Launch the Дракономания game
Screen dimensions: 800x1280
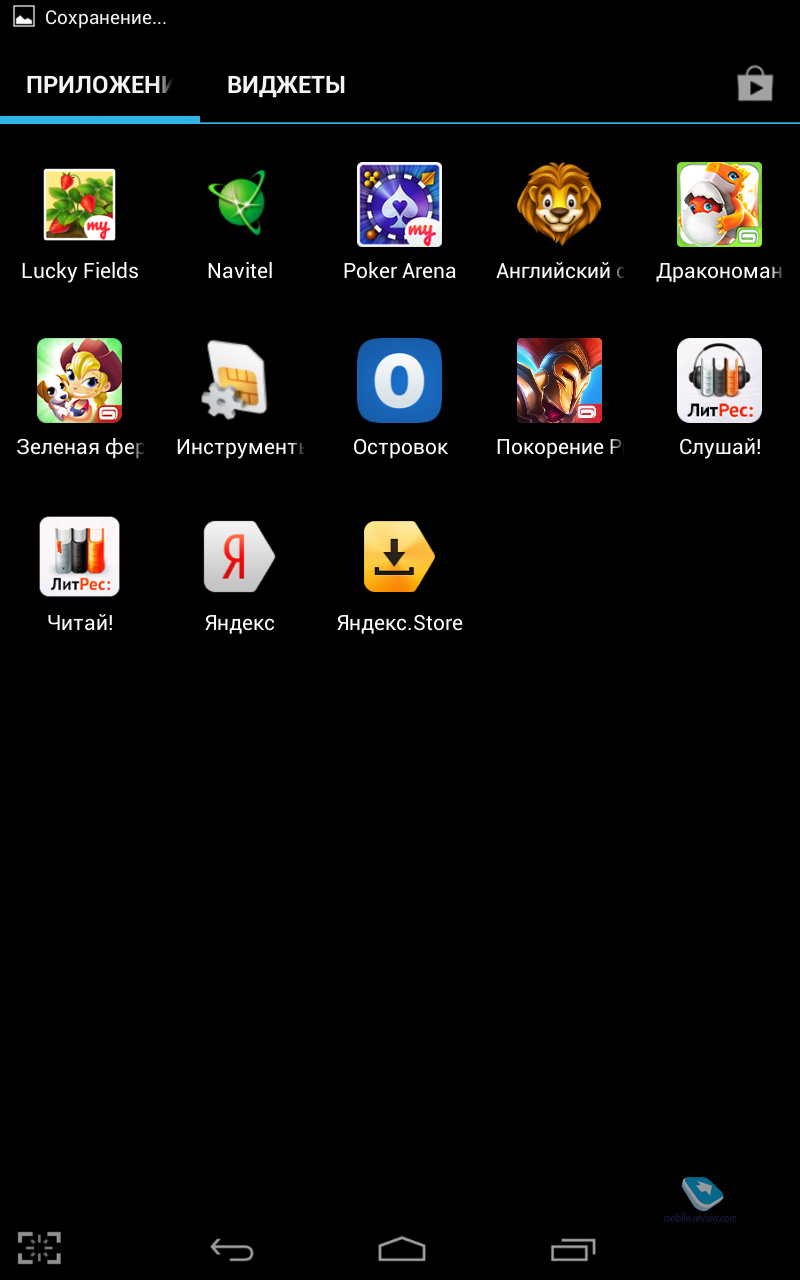[720, 222]
